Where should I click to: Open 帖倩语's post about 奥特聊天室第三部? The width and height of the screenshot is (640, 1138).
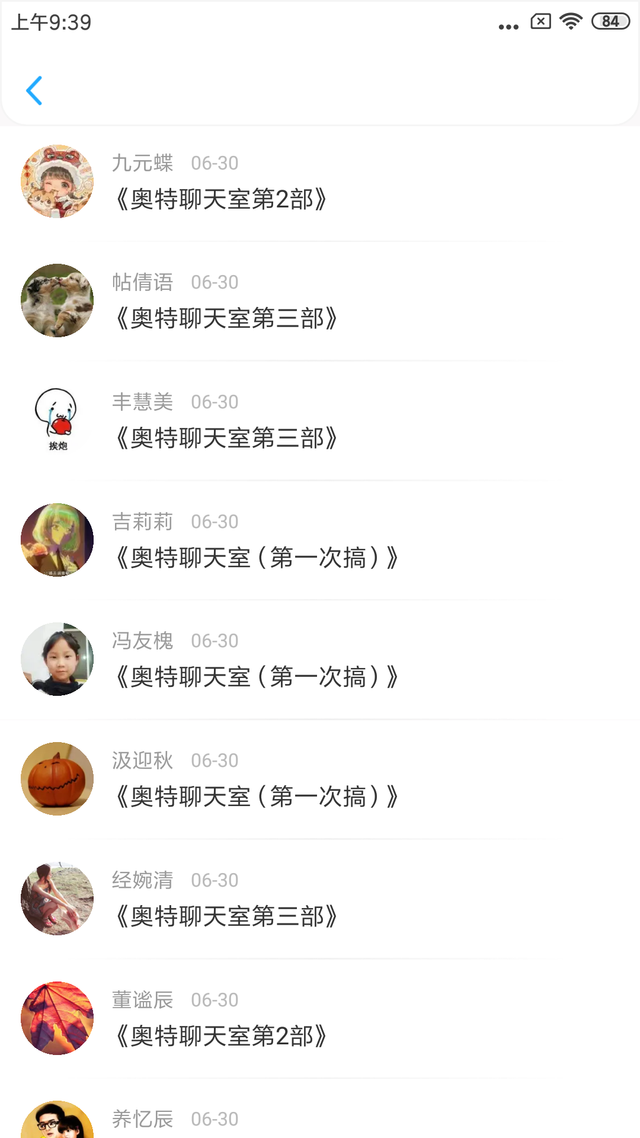pos(226,319)
